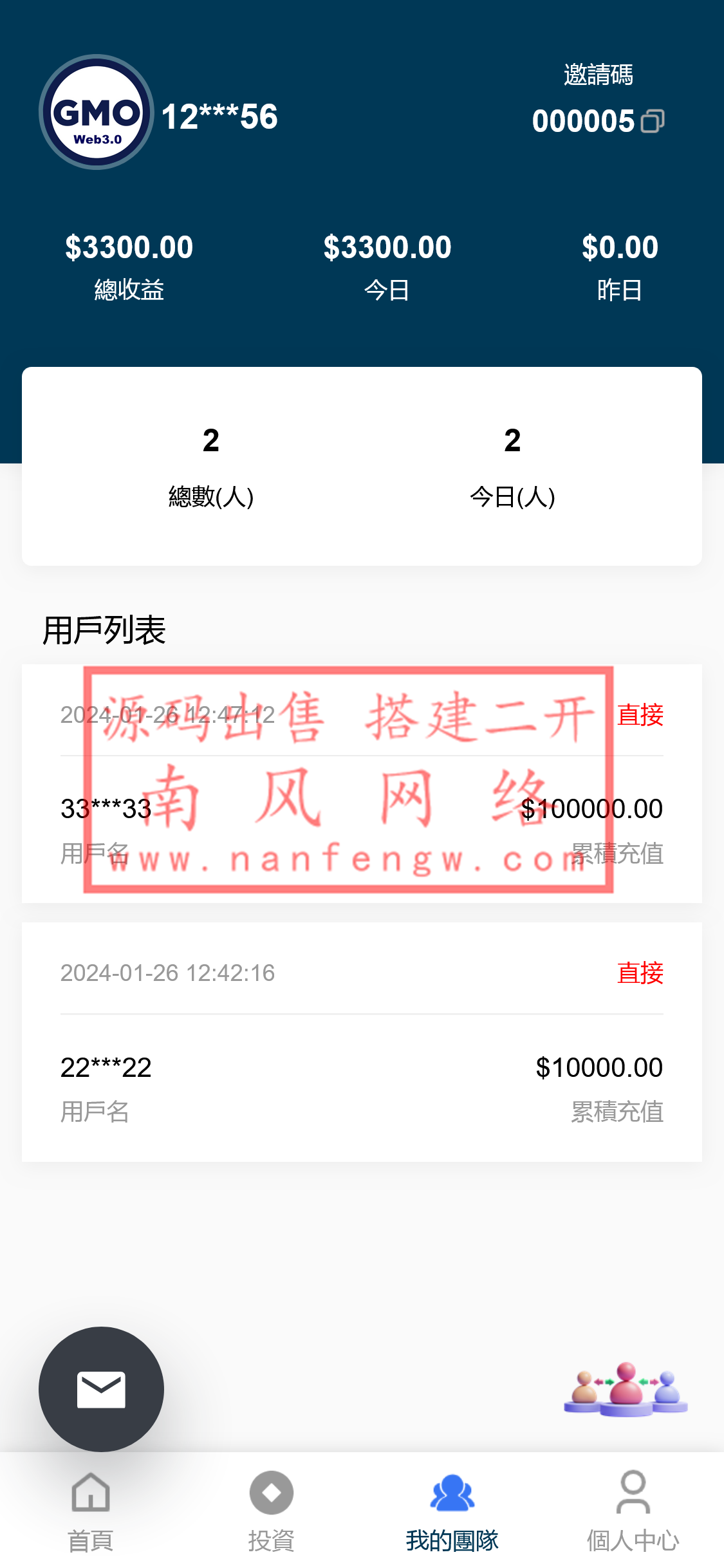Viewport: 724px width, 1568px height.
Task: Select the team people icon in navigation
Action: click(452, 1492)
